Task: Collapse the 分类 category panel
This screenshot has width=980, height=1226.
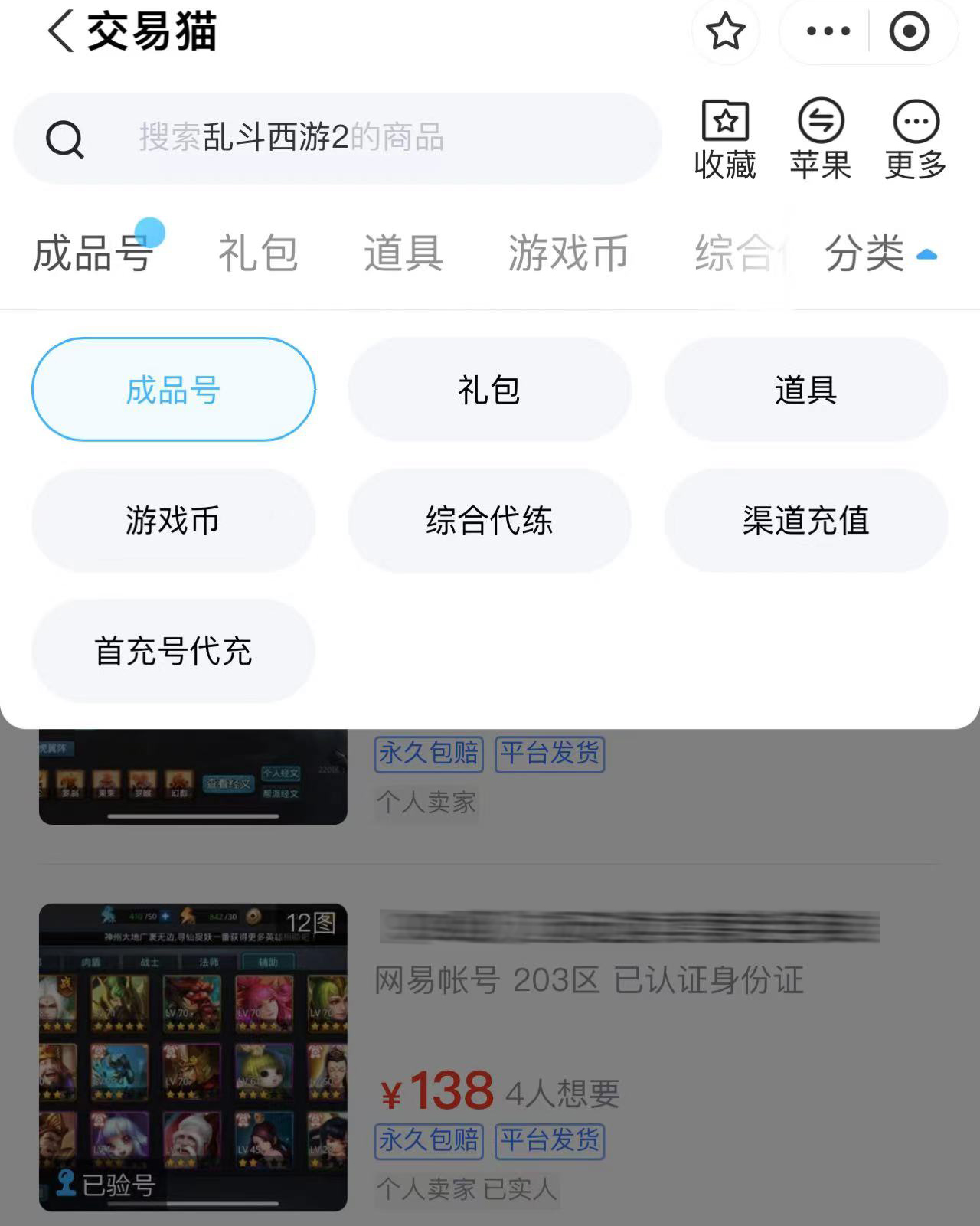Action: 880,253
